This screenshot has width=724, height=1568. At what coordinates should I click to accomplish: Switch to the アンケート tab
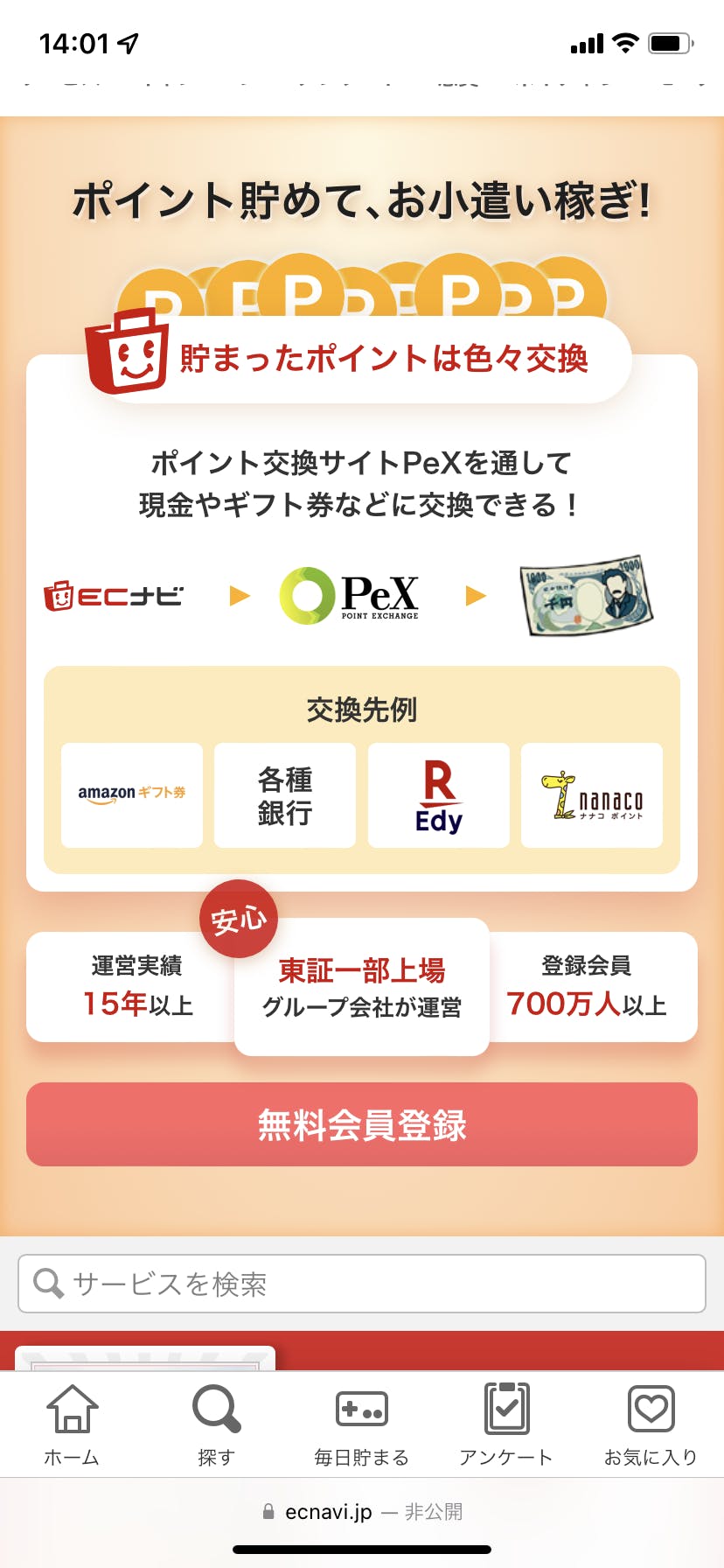pos(506,1425)
